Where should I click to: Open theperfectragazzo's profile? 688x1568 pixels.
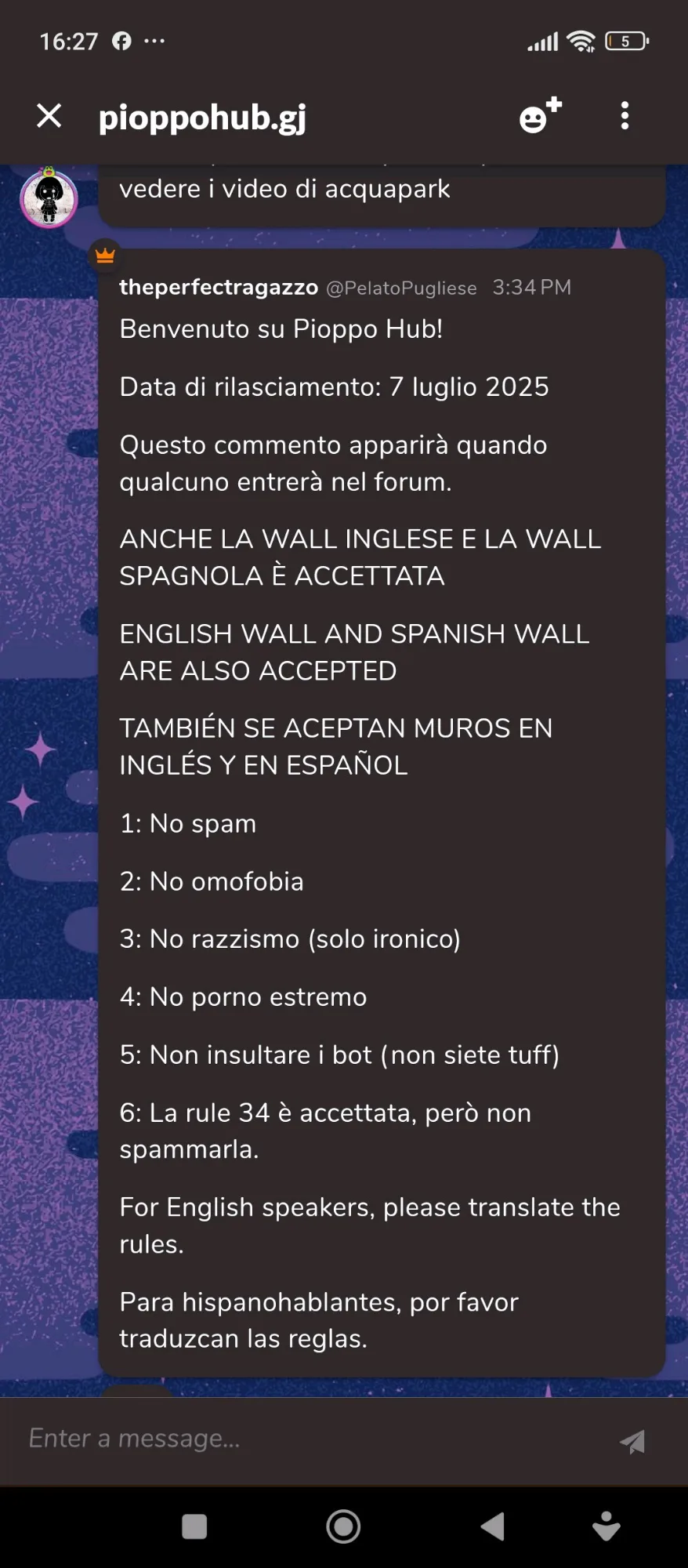(x=219, y=288)
